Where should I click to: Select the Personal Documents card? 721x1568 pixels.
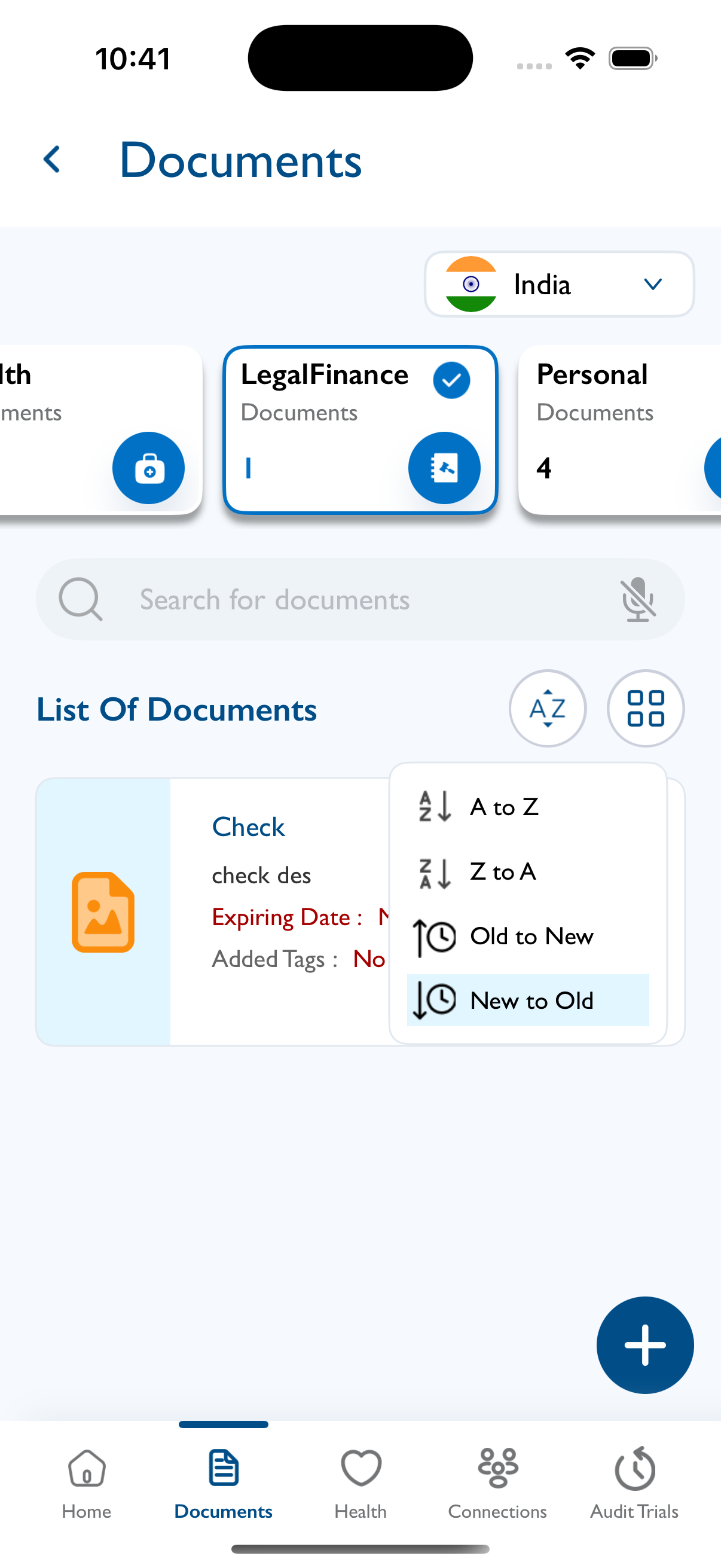tap(620, 431)
